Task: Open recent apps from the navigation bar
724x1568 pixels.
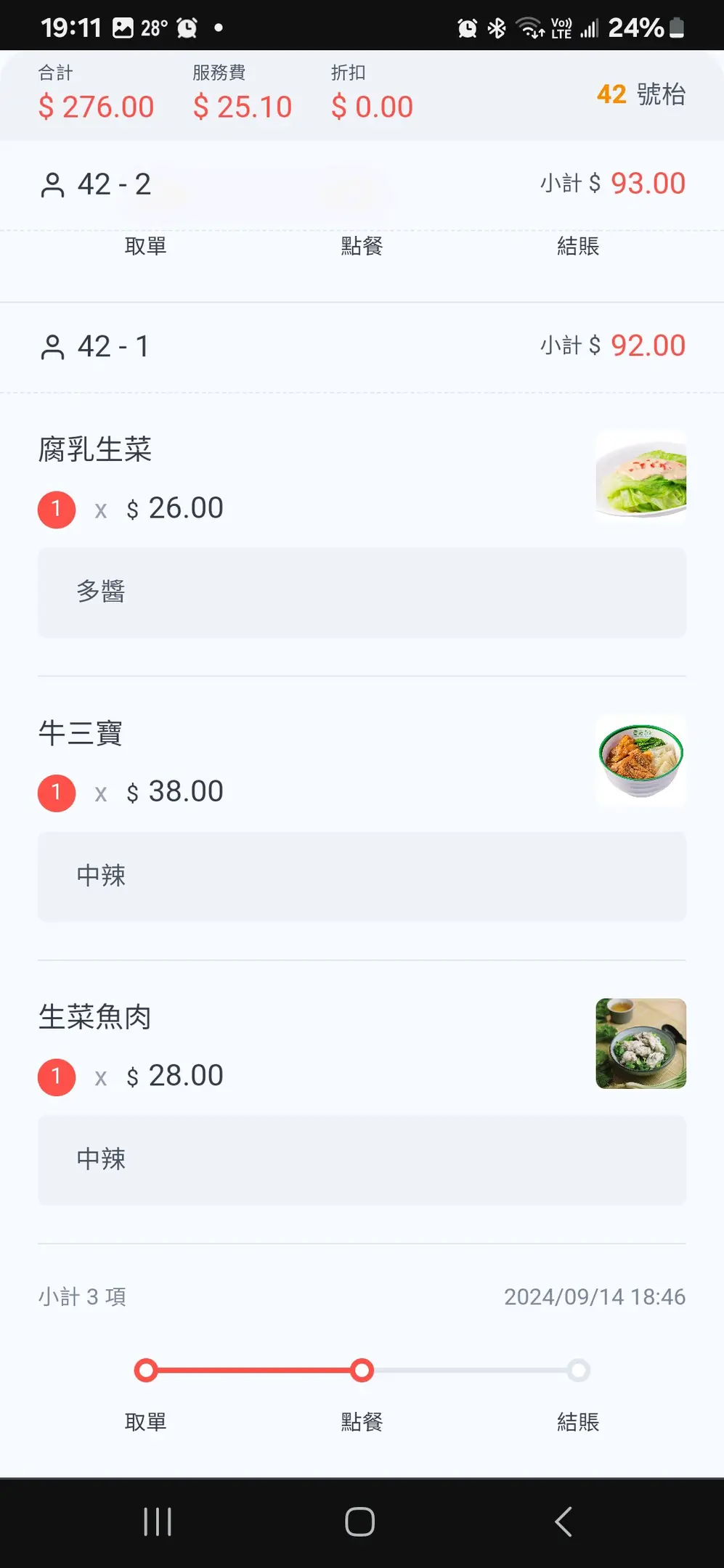Action: tap(158, 1522)
